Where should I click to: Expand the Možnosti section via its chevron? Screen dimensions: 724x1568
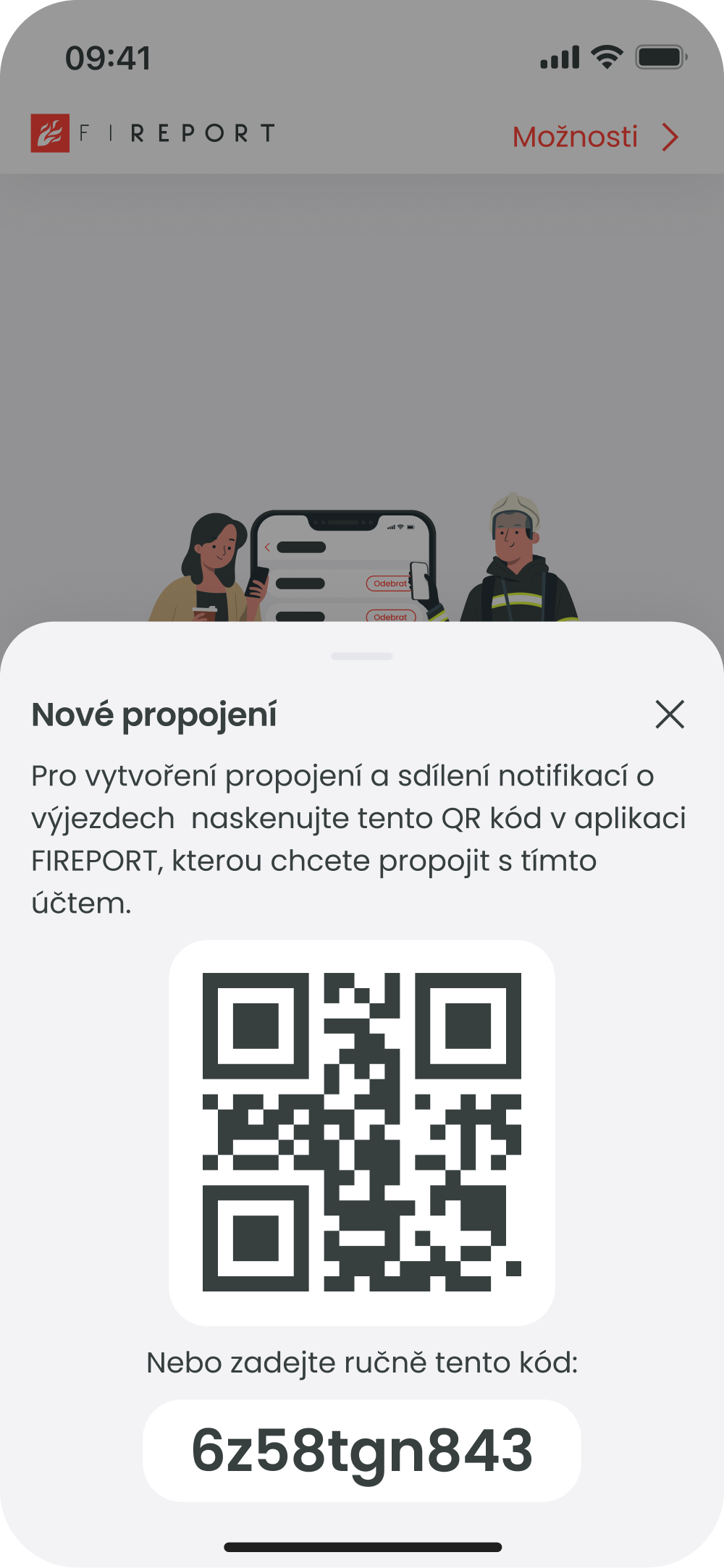pyautogui.click(x=670, y=137)
